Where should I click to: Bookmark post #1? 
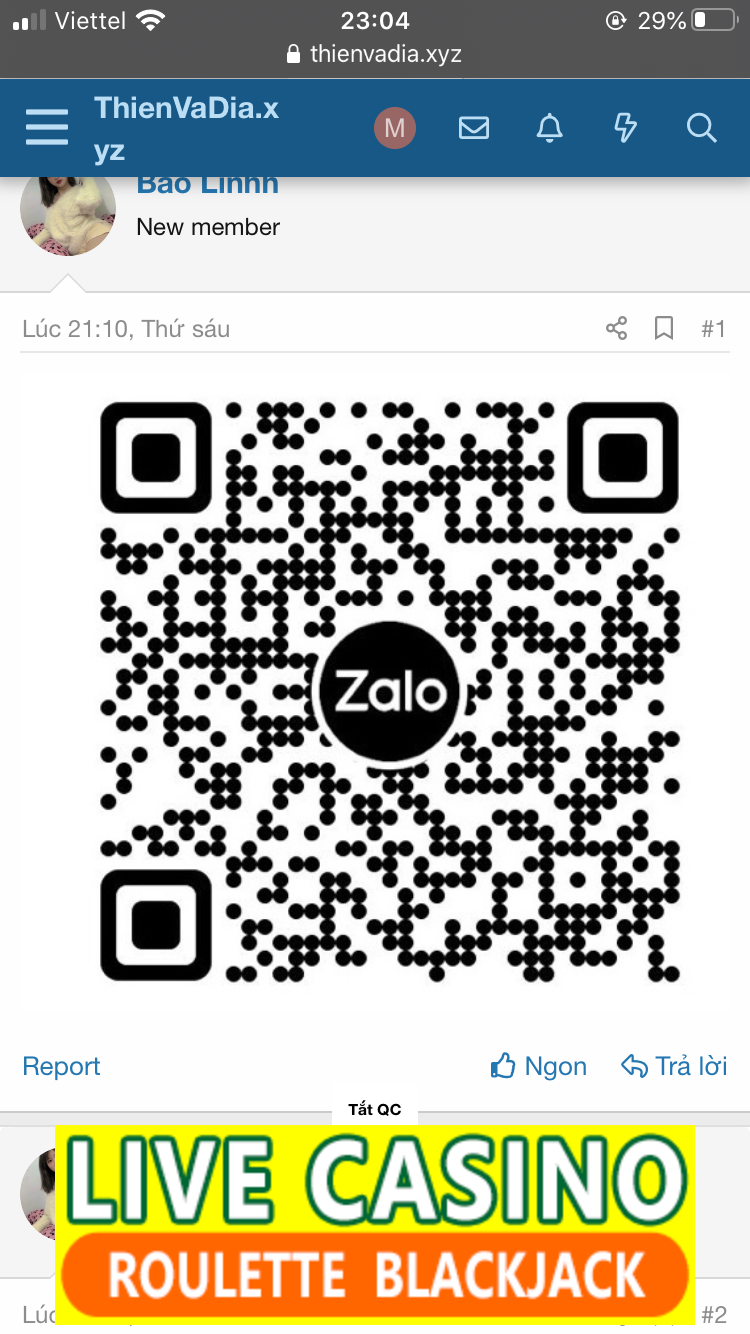pyautogui.click(x=664, y=328)
